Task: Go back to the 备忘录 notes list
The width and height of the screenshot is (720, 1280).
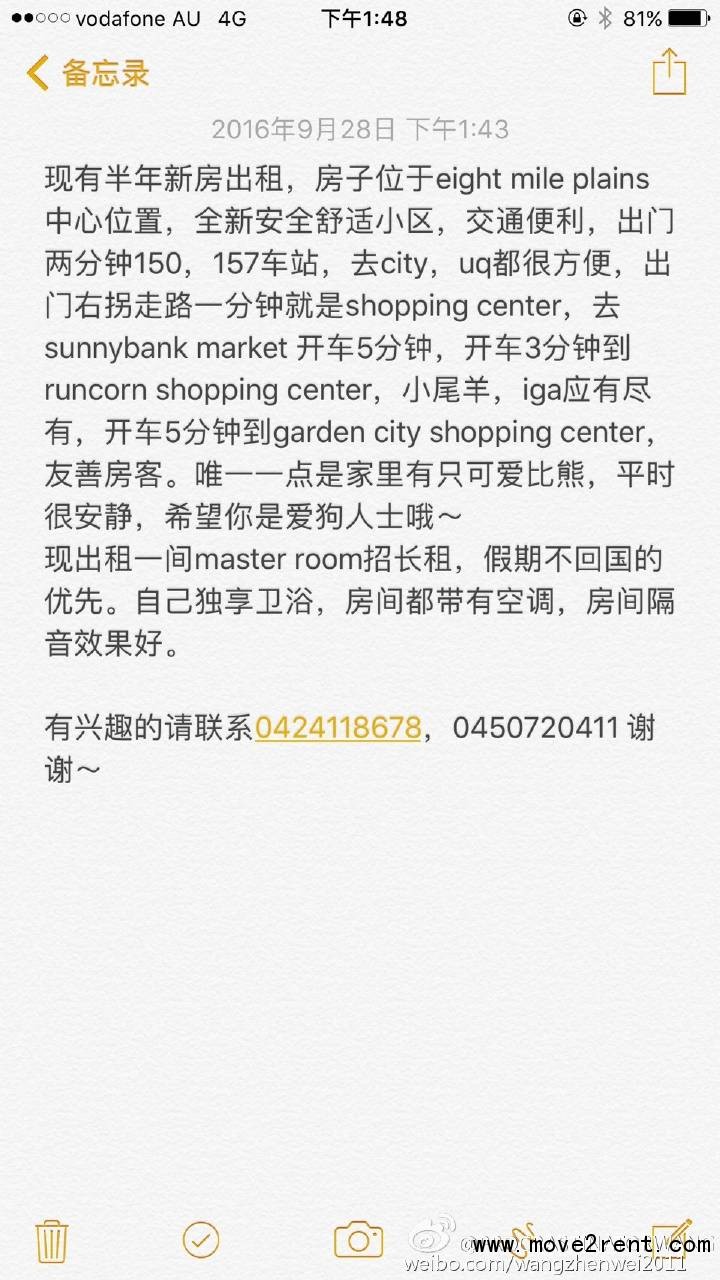Action: [x=88, y=73]
